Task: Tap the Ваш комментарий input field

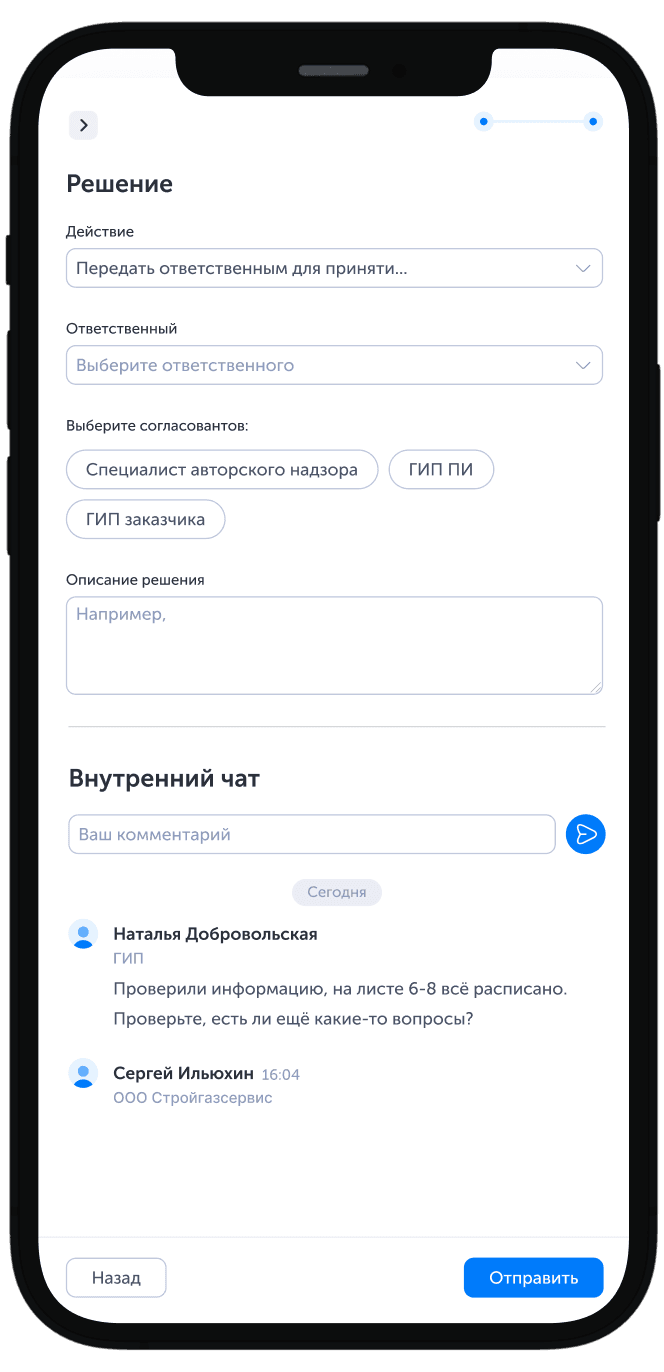Action: [311, 834]
